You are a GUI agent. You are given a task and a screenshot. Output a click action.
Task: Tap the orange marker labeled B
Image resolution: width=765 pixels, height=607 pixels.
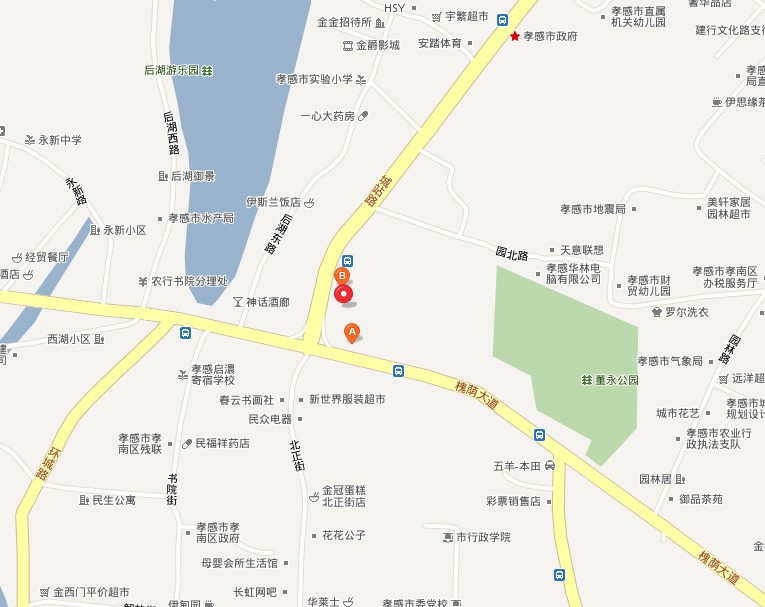point(342,276)
